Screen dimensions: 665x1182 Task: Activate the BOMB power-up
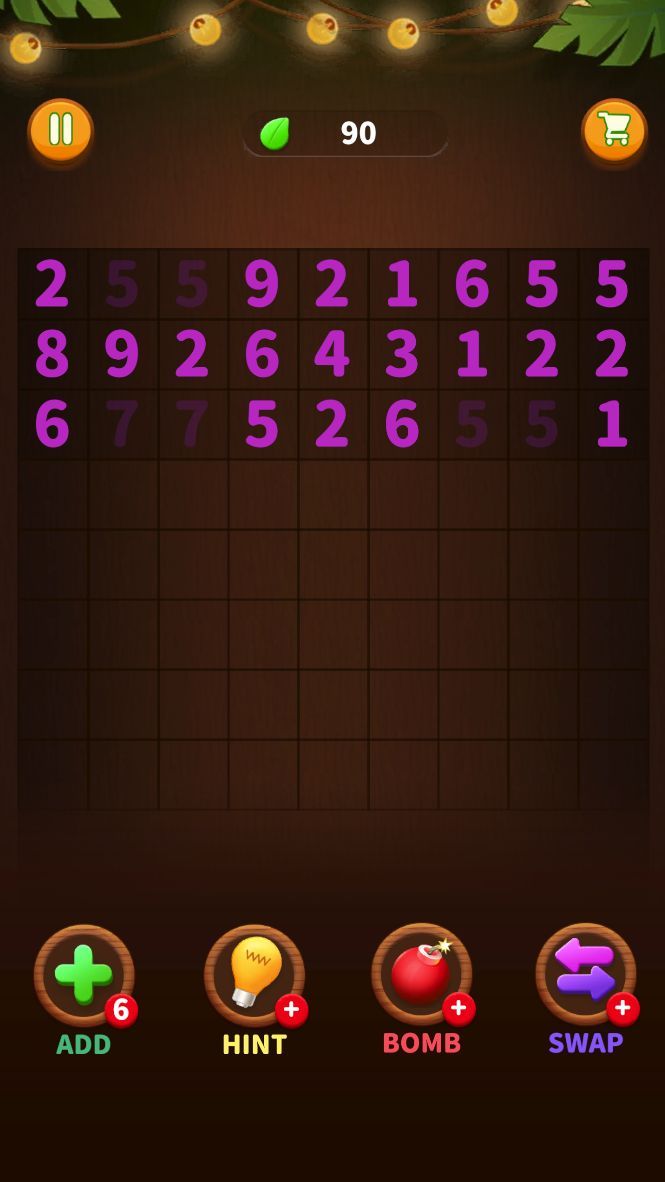point(421,974)
